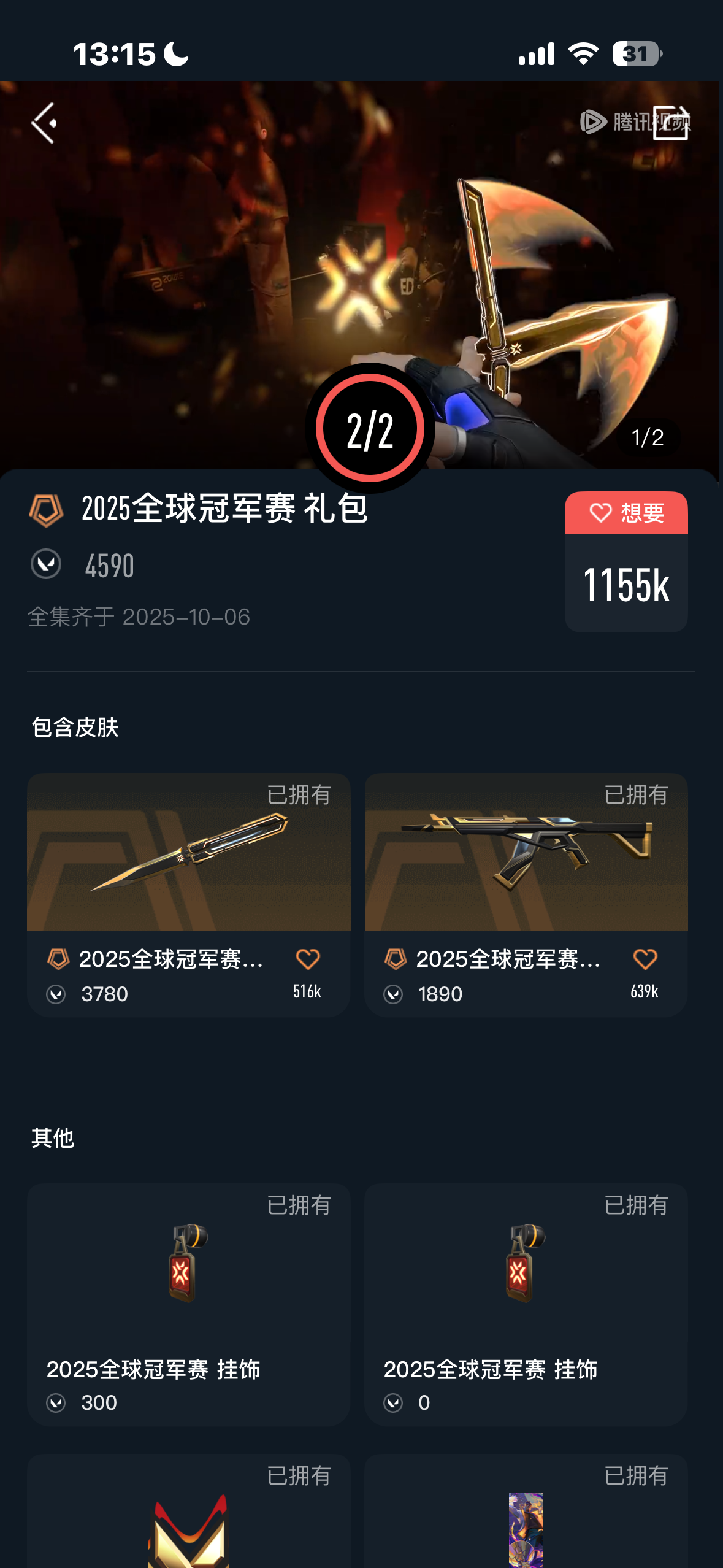723x1568 pixels.
Task: Open the 挂饰 card priced 0
Action: 526,1303
